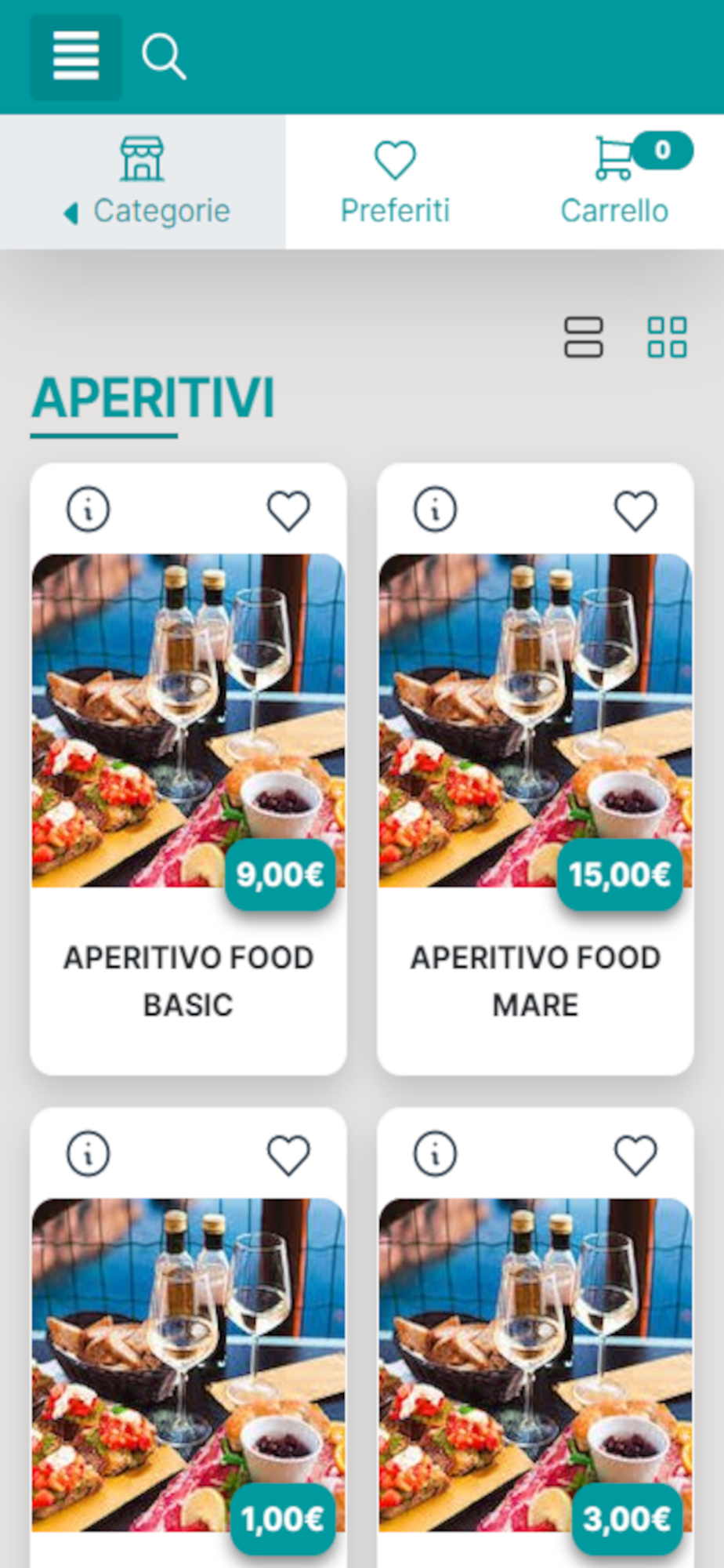Open the Preferiti tab
This screenshot has width=724, height=1568.
click(x=395, y=182)
